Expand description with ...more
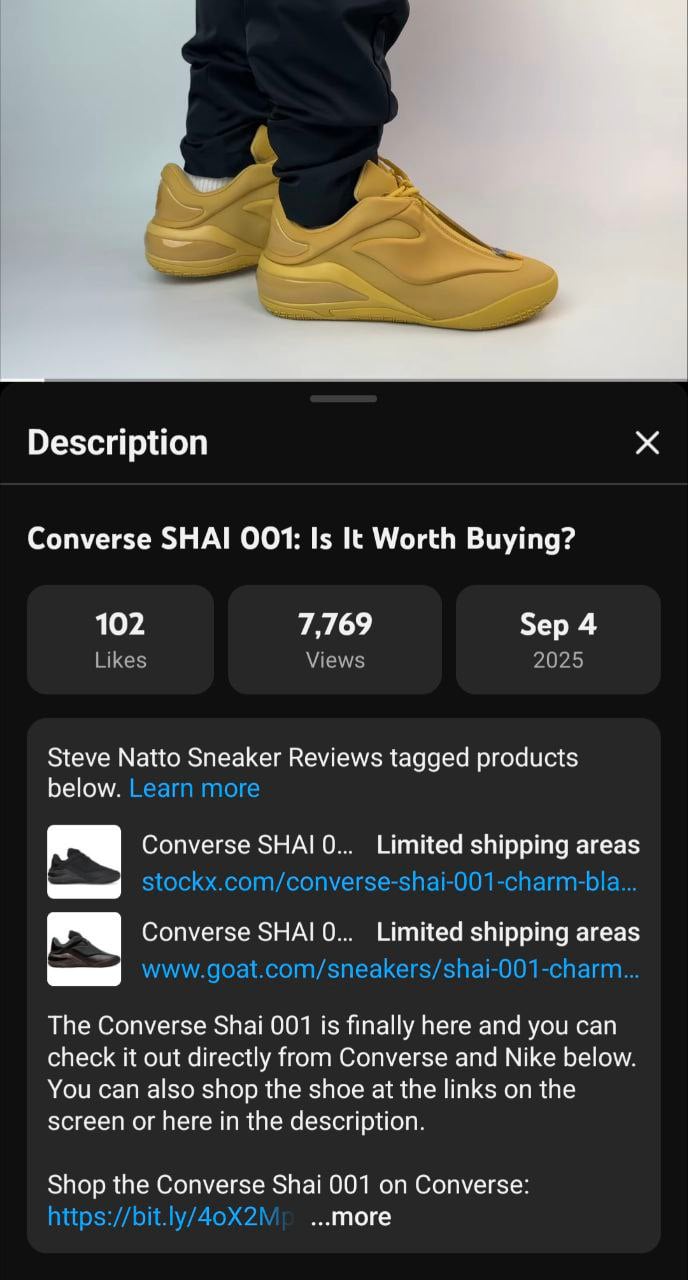 [351, 1217]
